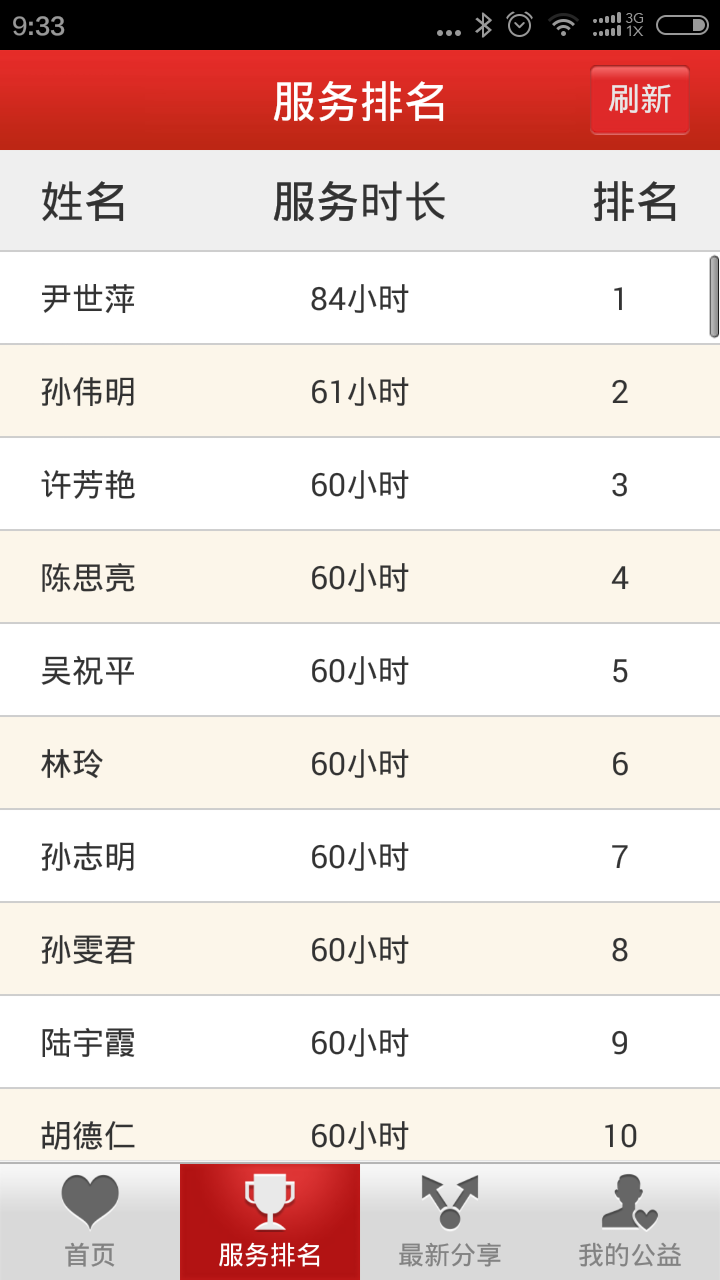This screenshot has height=1280, width=720.
Task: Select the 服务排名 tab
Action: 270,1222
